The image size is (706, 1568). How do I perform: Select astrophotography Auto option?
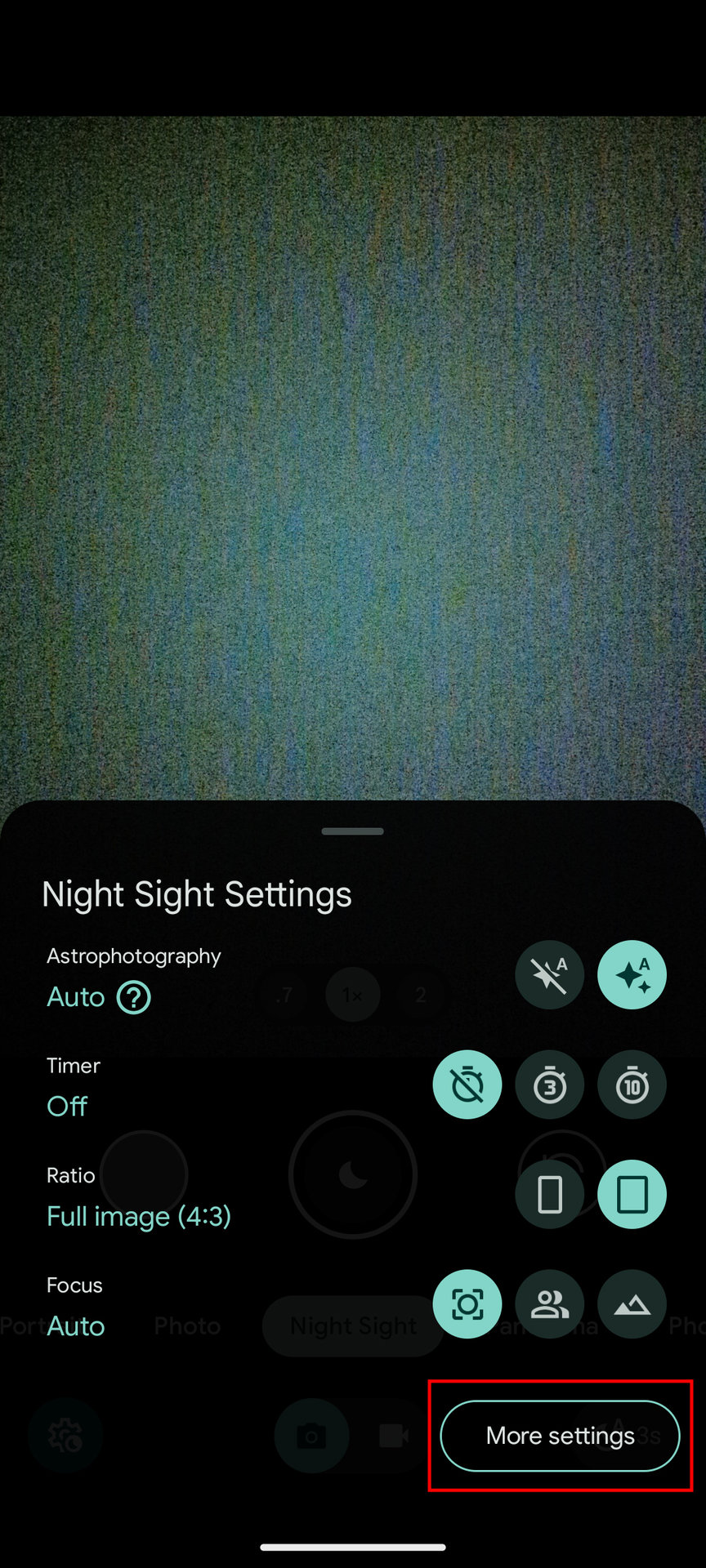[632, 974]
